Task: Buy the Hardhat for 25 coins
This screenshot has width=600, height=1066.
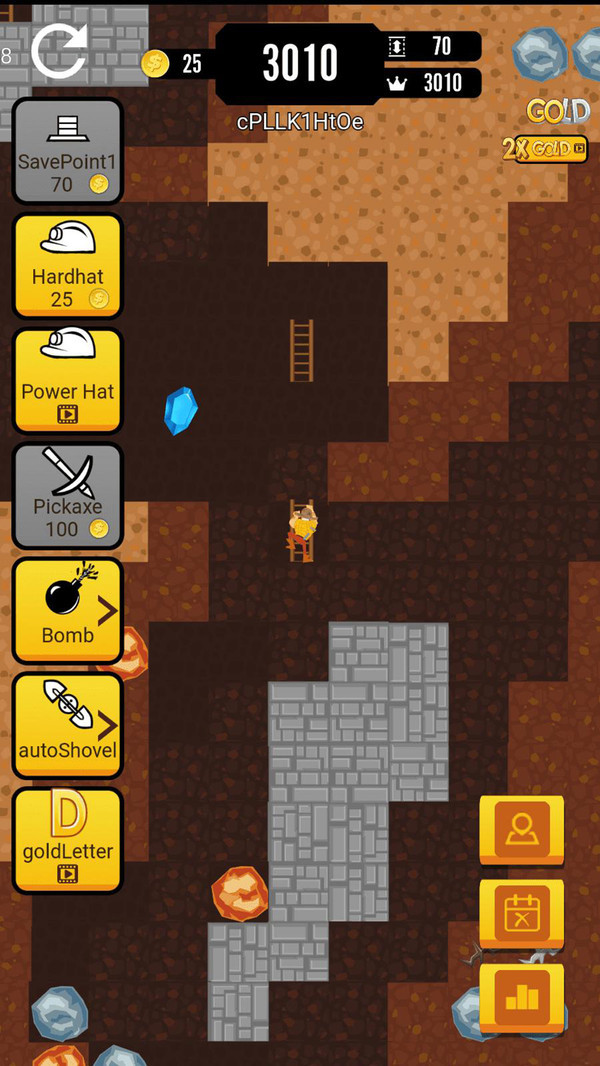Action: point(67,268)
